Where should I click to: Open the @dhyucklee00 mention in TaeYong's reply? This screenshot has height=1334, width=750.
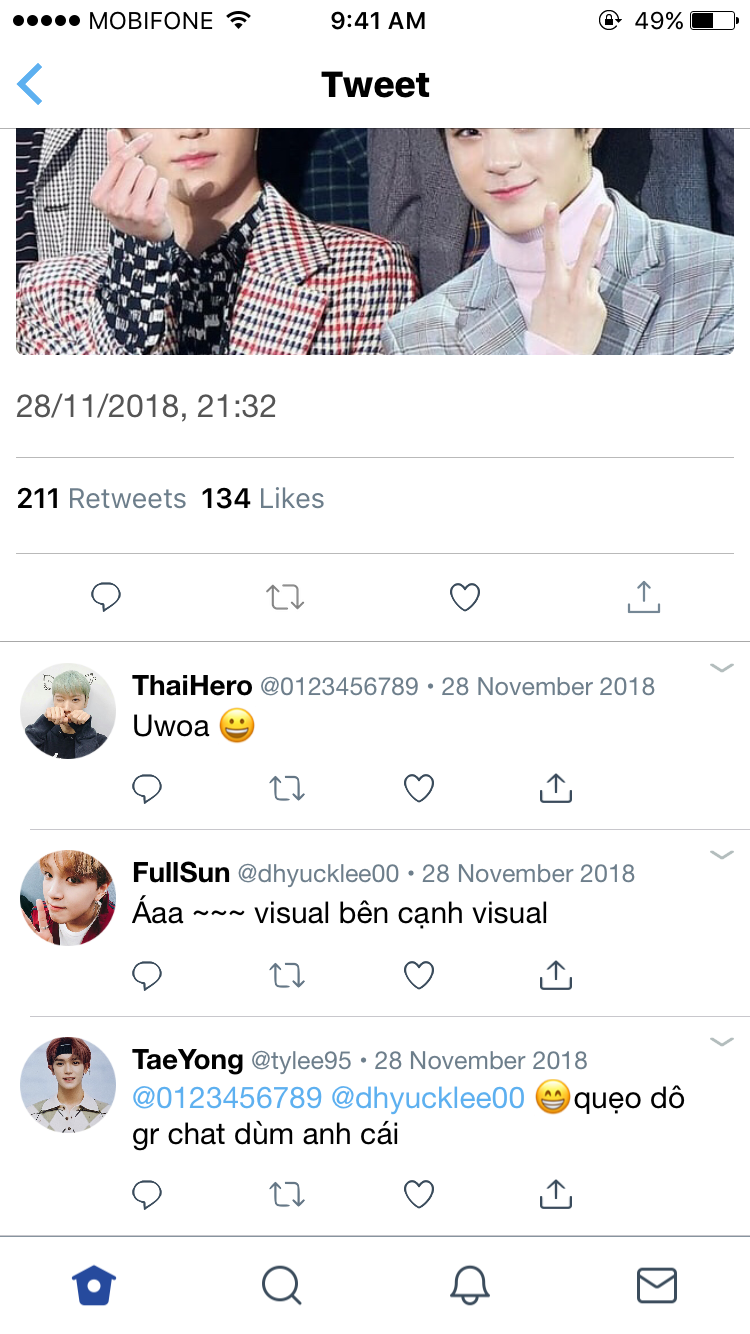click(427, 1097)
